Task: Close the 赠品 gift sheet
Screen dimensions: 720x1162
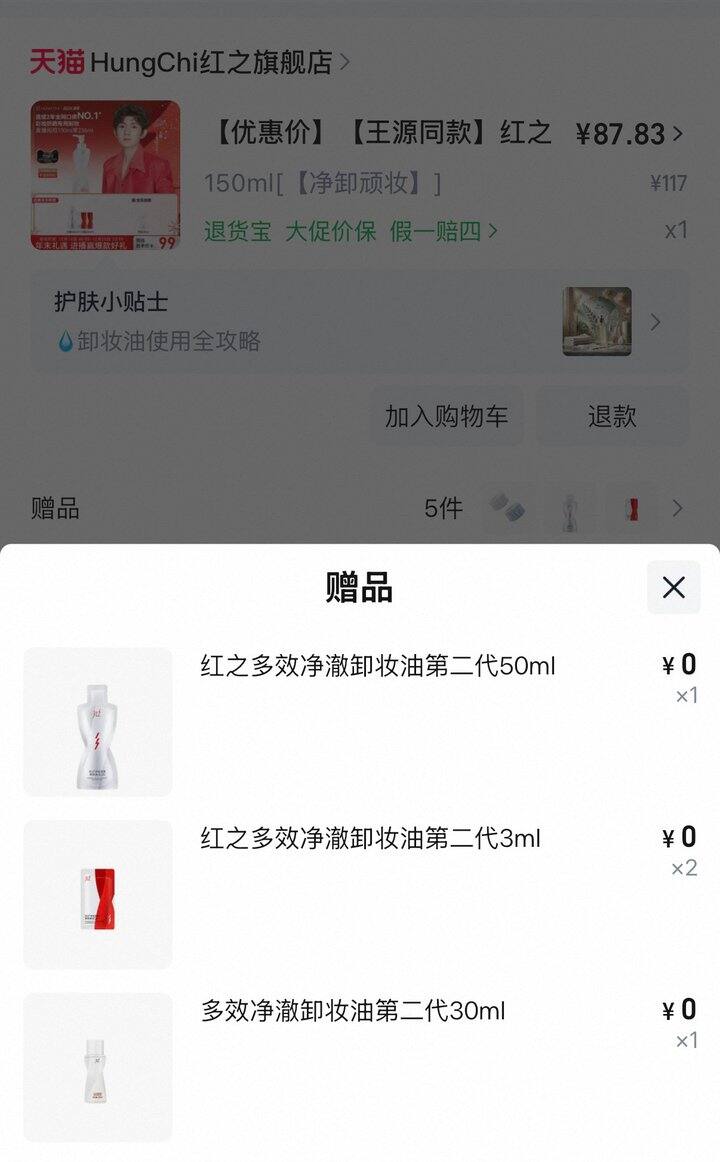Action: pyautogui.click(x=673, y=587)
